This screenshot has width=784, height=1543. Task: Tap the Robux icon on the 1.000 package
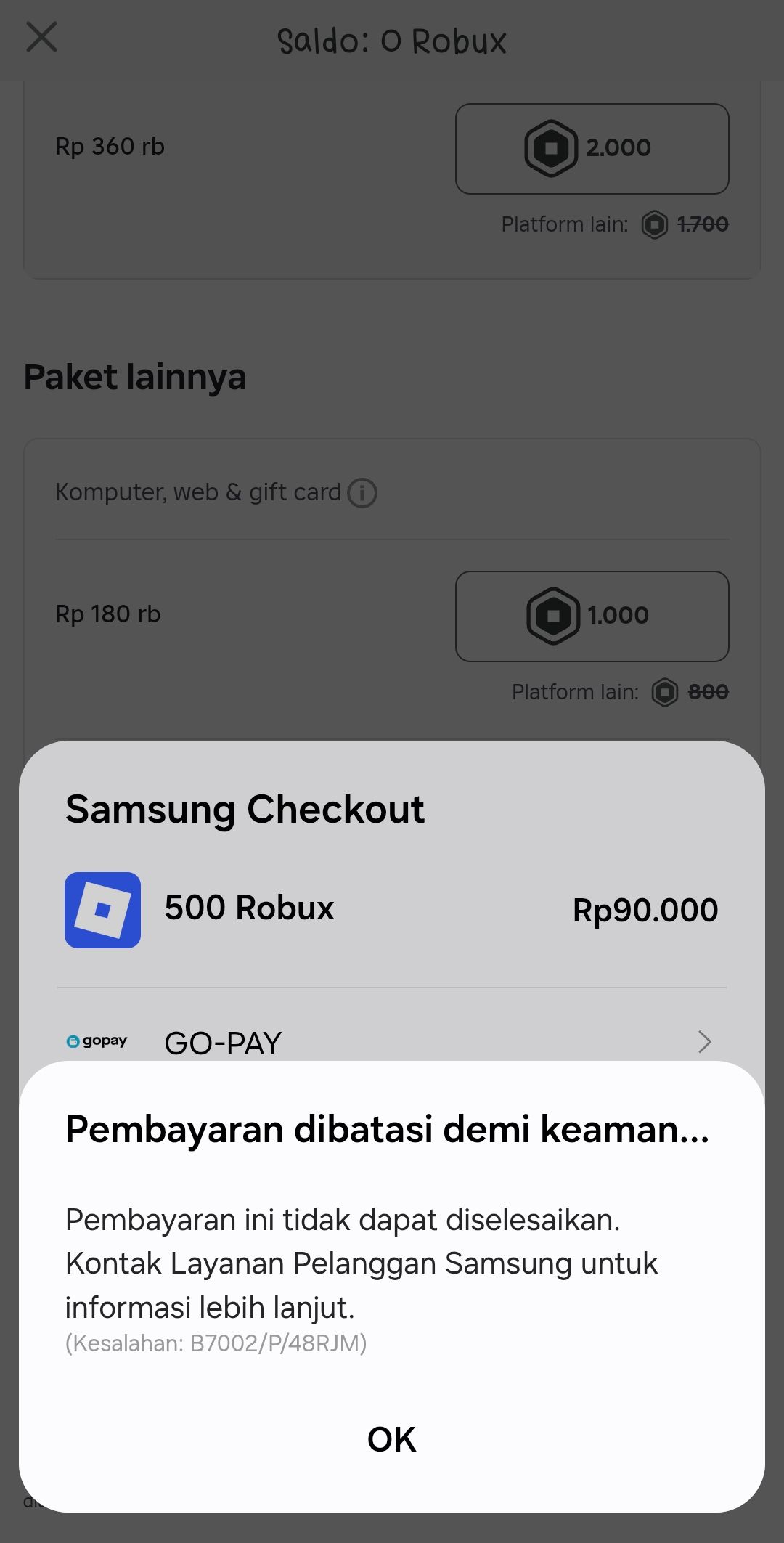tap(553, 615)
